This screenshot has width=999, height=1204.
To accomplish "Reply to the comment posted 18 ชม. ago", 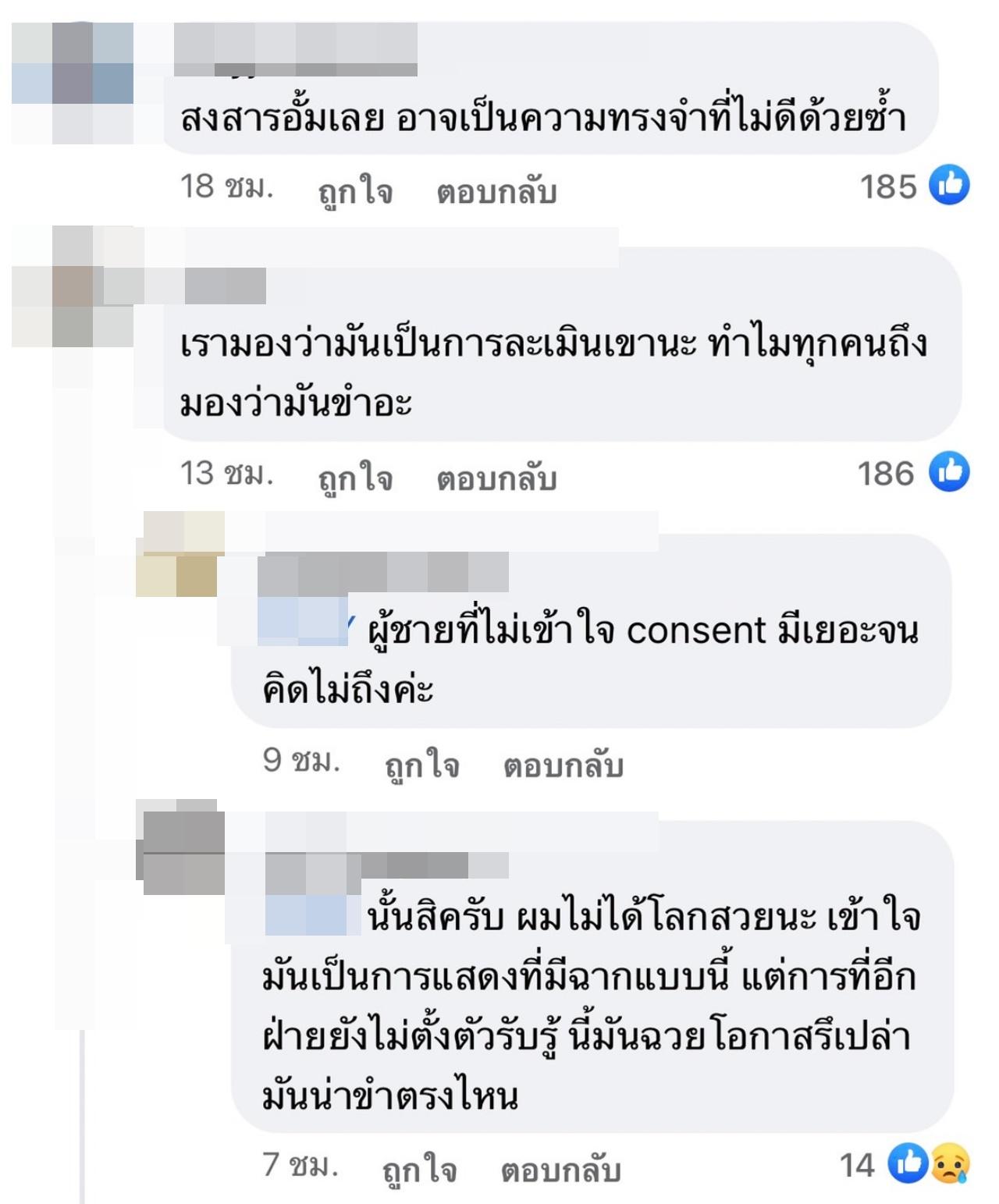I will coord(496,191).
